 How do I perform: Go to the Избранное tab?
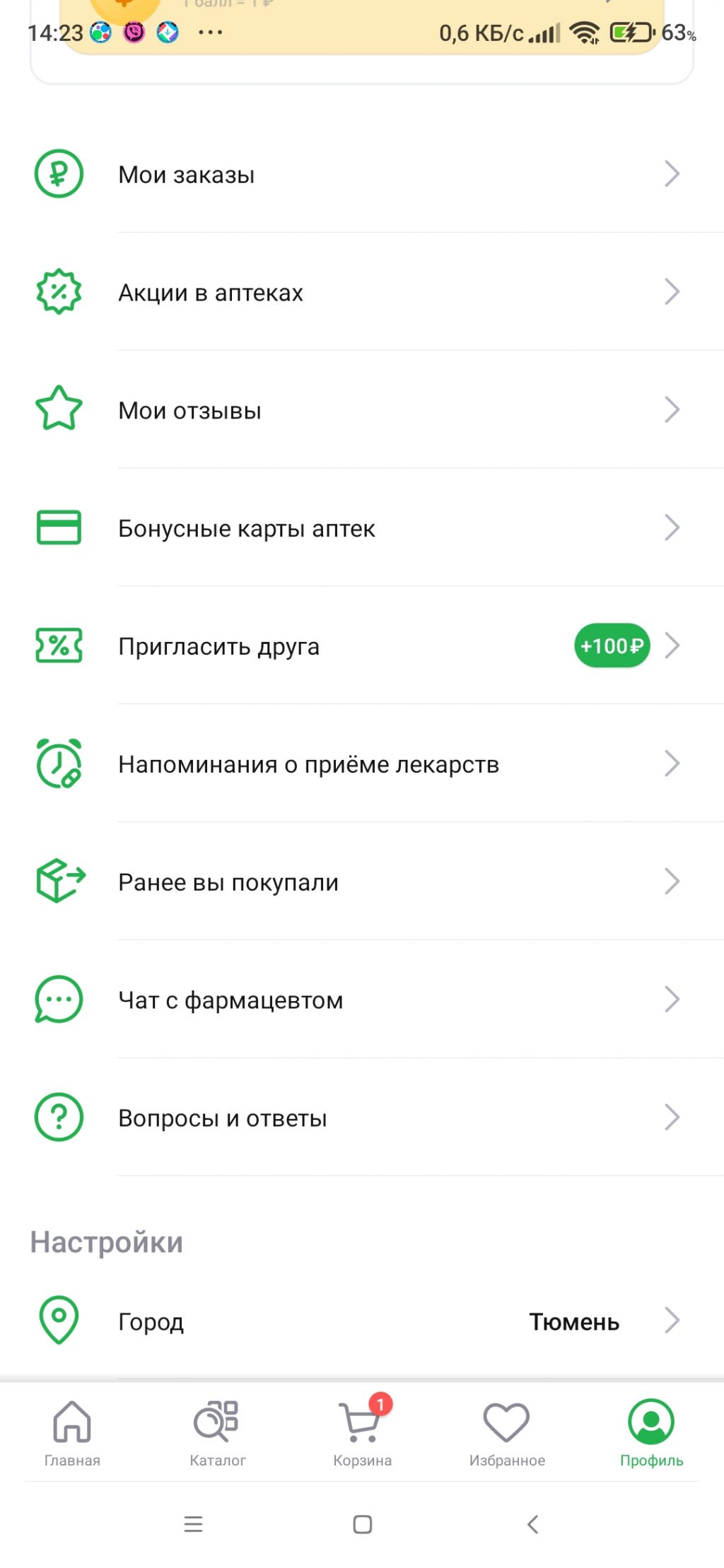tap(507, 1432)
